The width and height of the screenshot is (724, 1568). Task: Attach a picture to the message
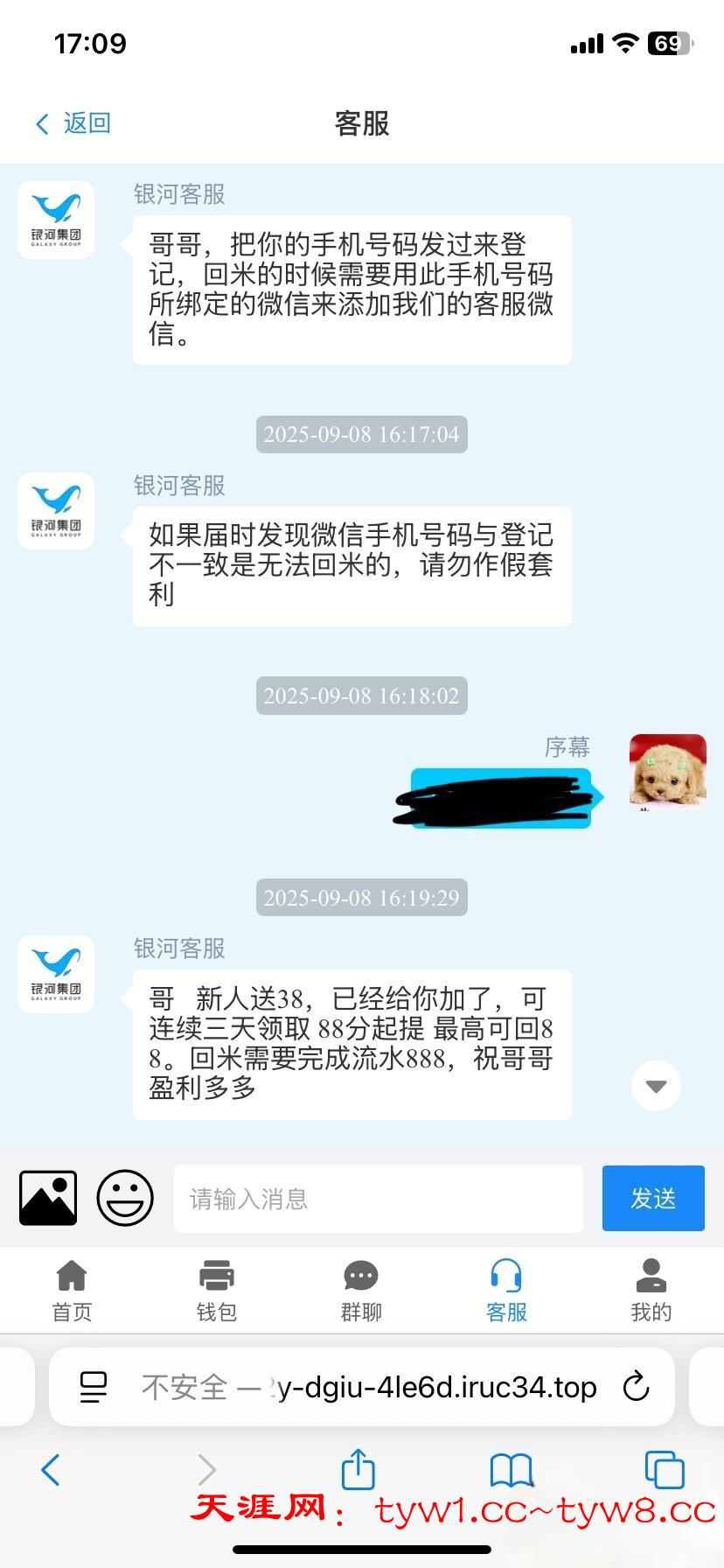click(48, 1198)
